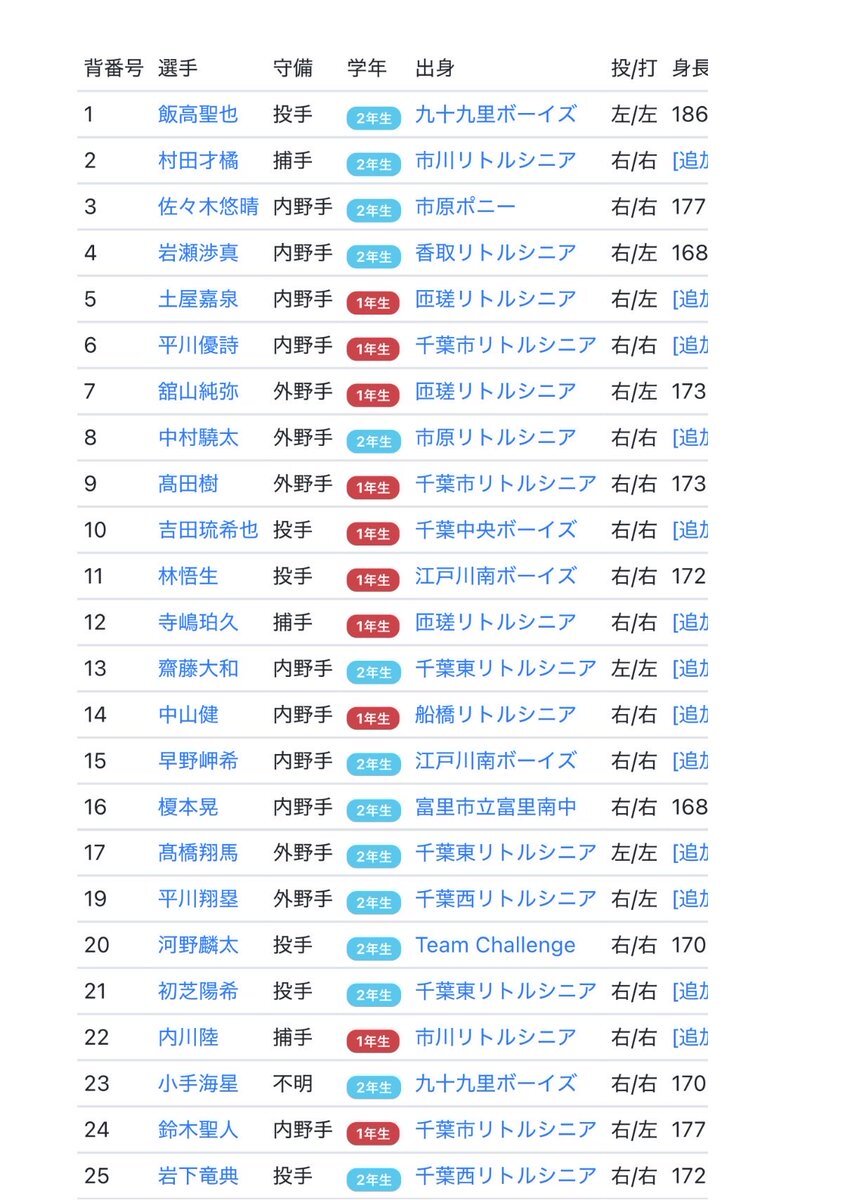Select player 岩瀬渉真

pyautogui.click(x=198, y=253)
